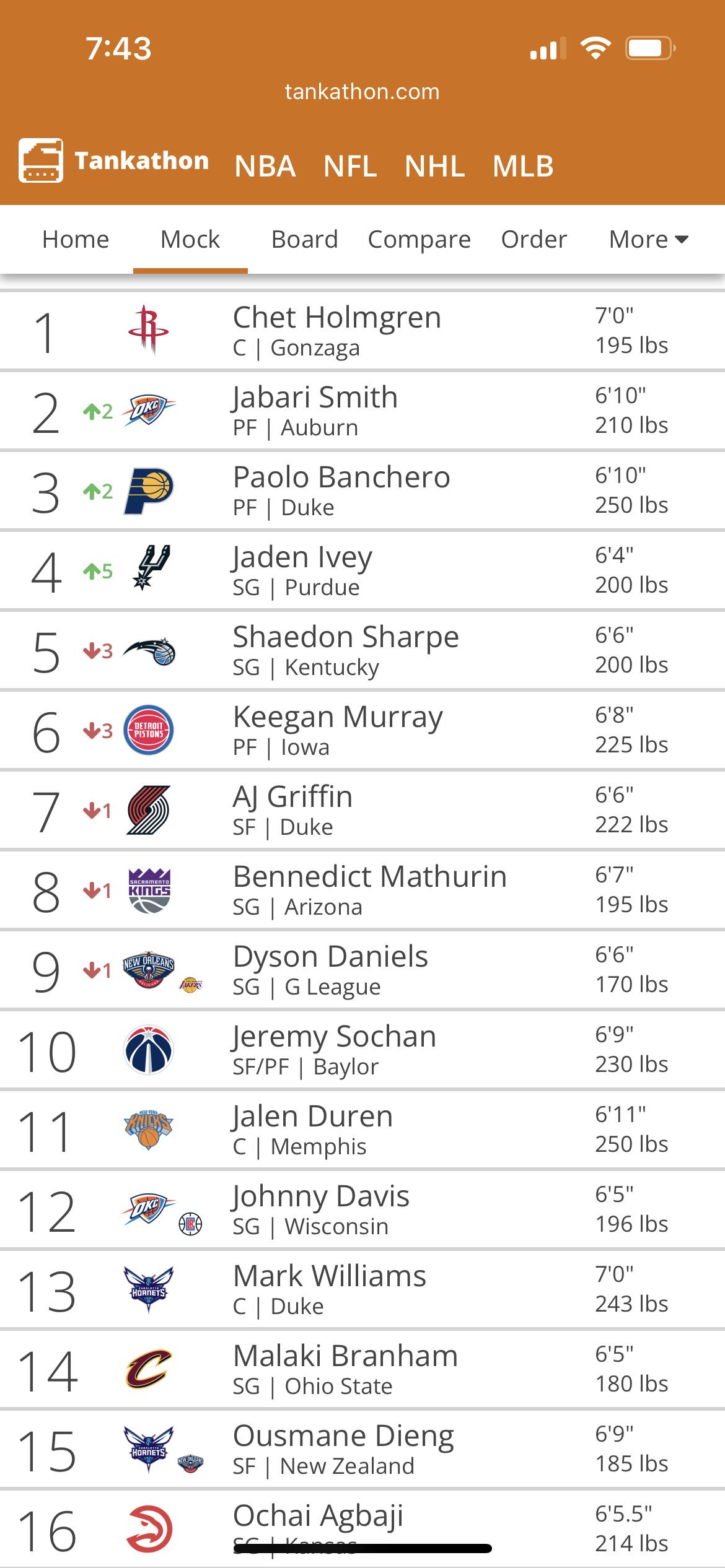This screenshot has height=1568, width=725.
Task: Switch to the NFL section
Action: coord(350,166)
